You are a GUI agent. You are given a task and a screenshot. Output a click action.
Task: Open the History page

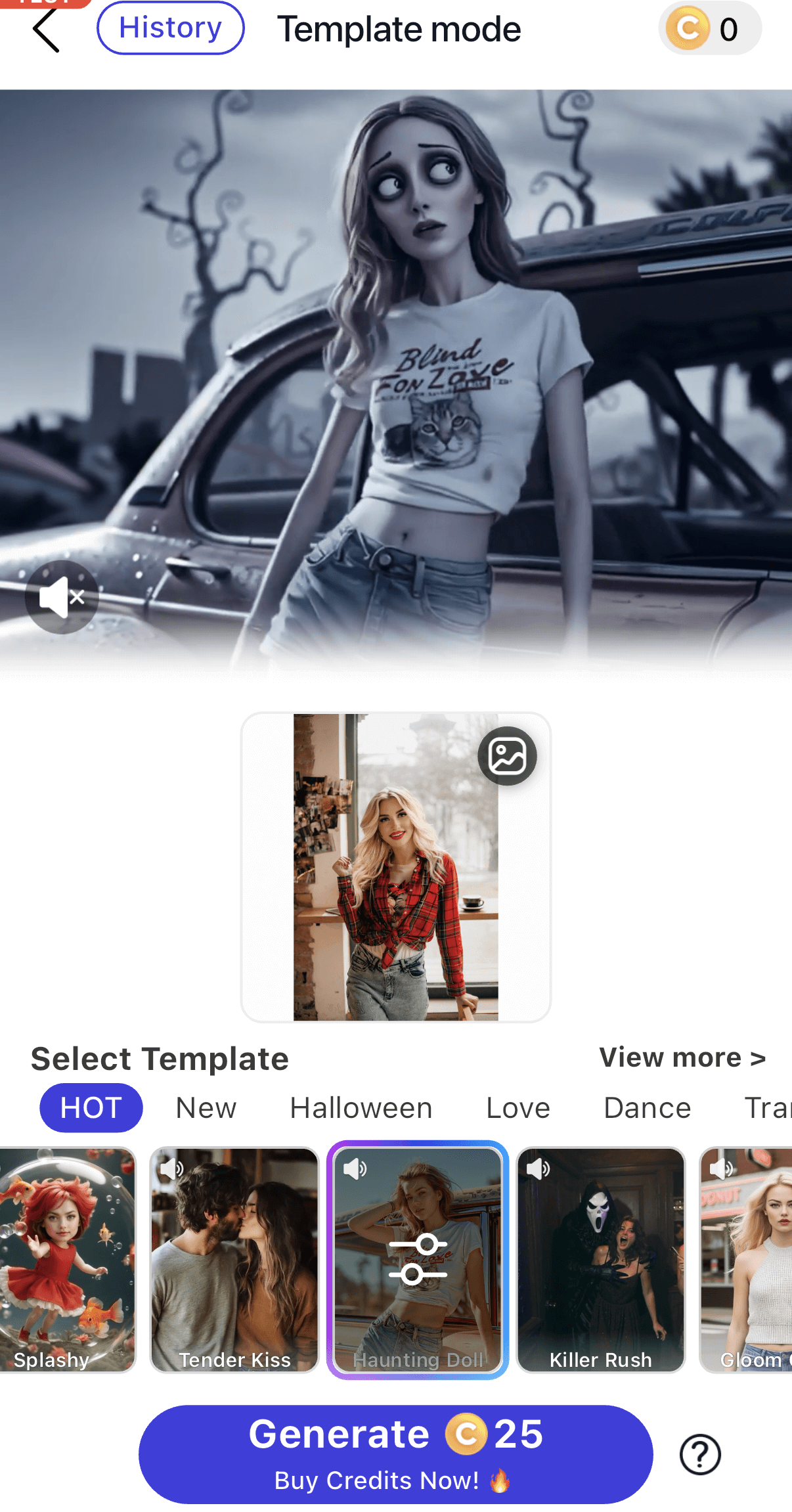click(x=171, y=28)
